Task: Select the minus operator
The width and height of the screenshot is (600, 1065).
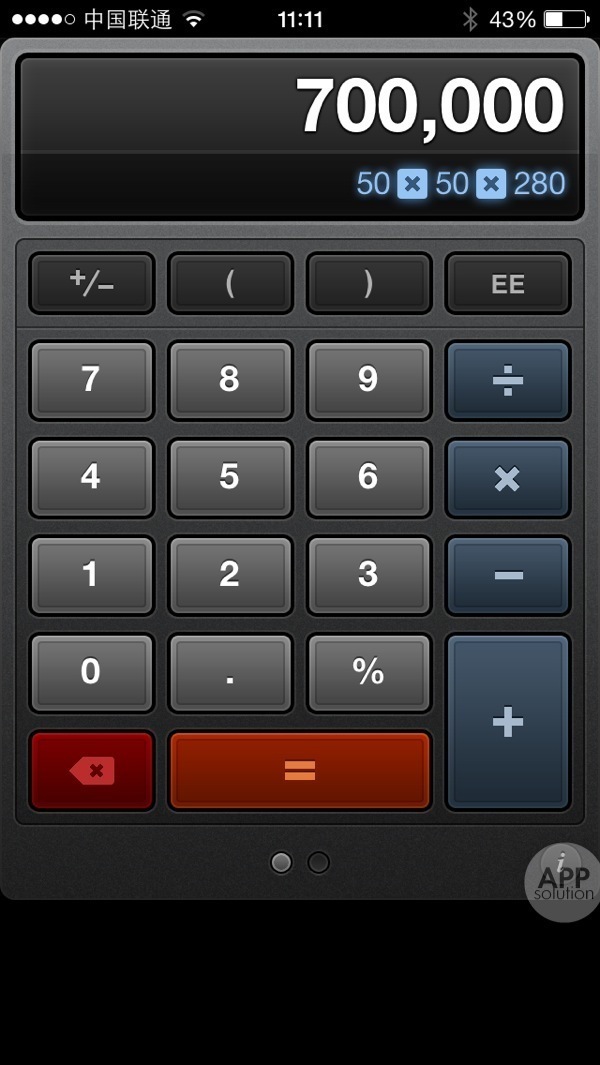Action: pyautogui.click(x=508, y=575)
